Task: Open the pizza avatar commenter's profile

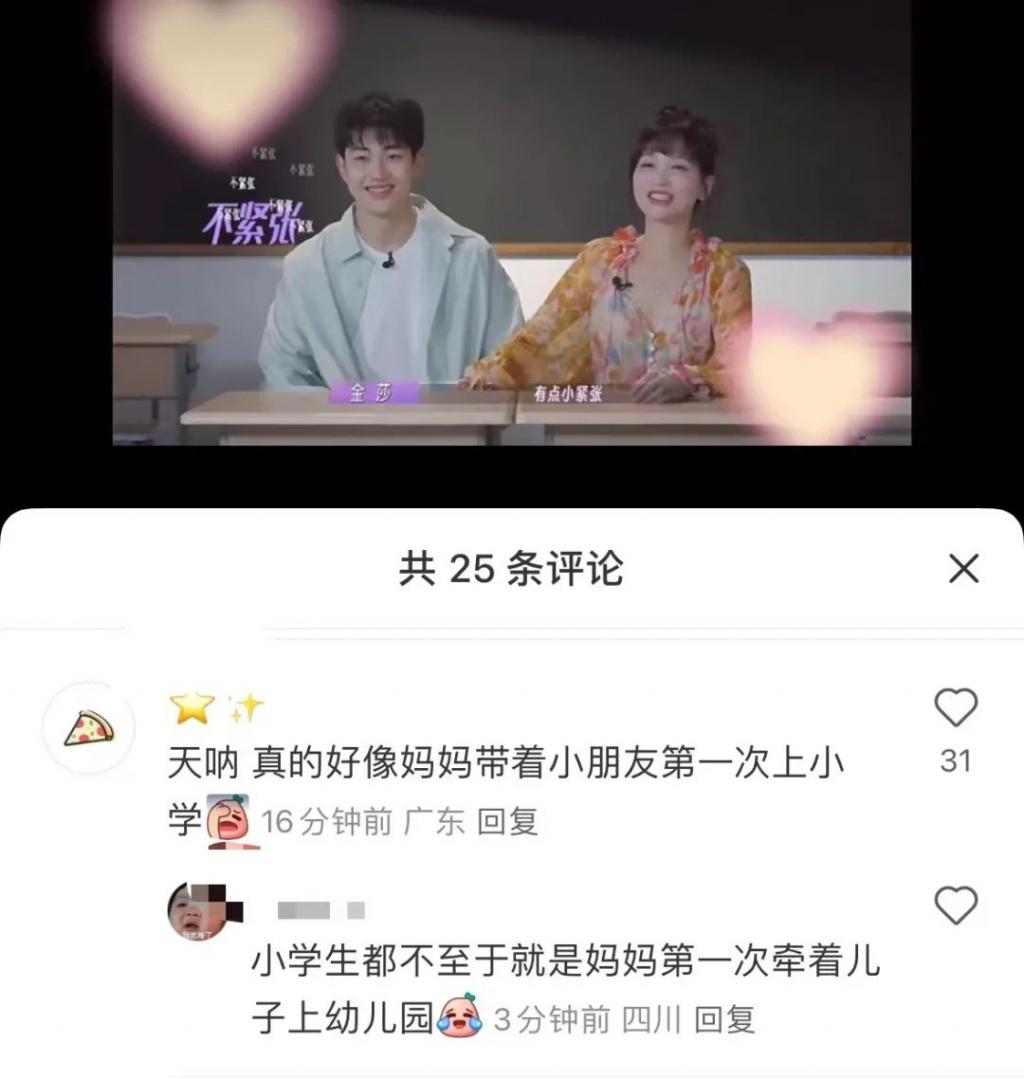Action: click(89, 728)
